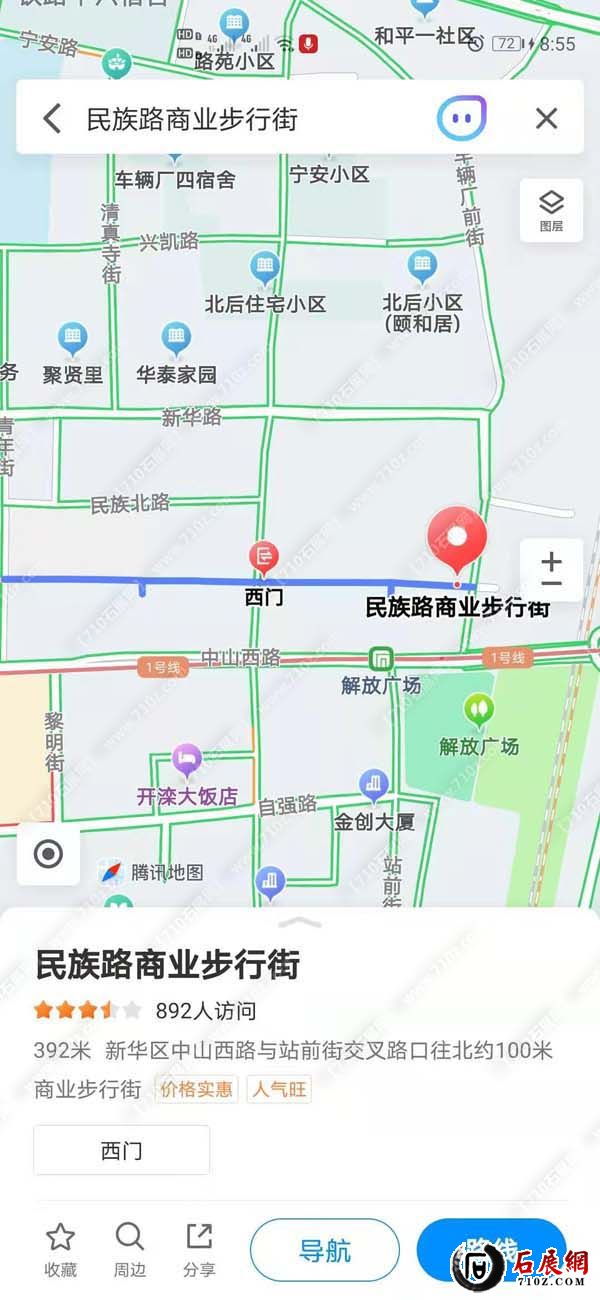Select the 西门 entrance chip
The height and width of the screenshot is (1300, 600).
pyautogui.click(x=121, y=1150)
